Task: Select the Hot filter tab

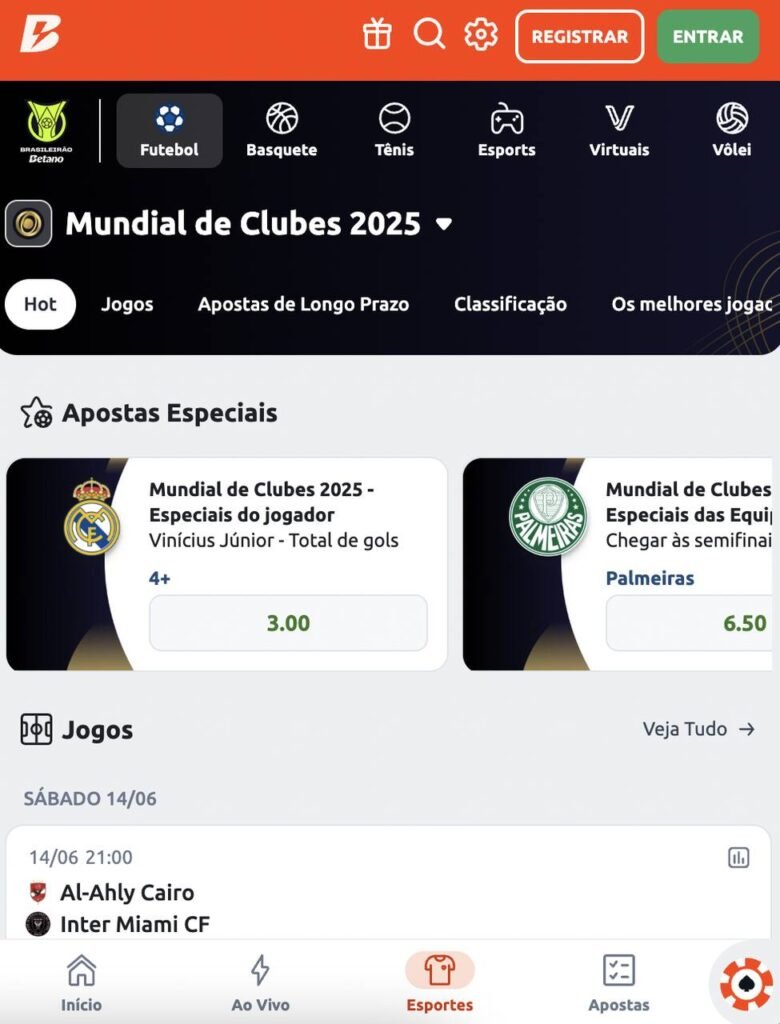Action: click(x=40, y=304)
